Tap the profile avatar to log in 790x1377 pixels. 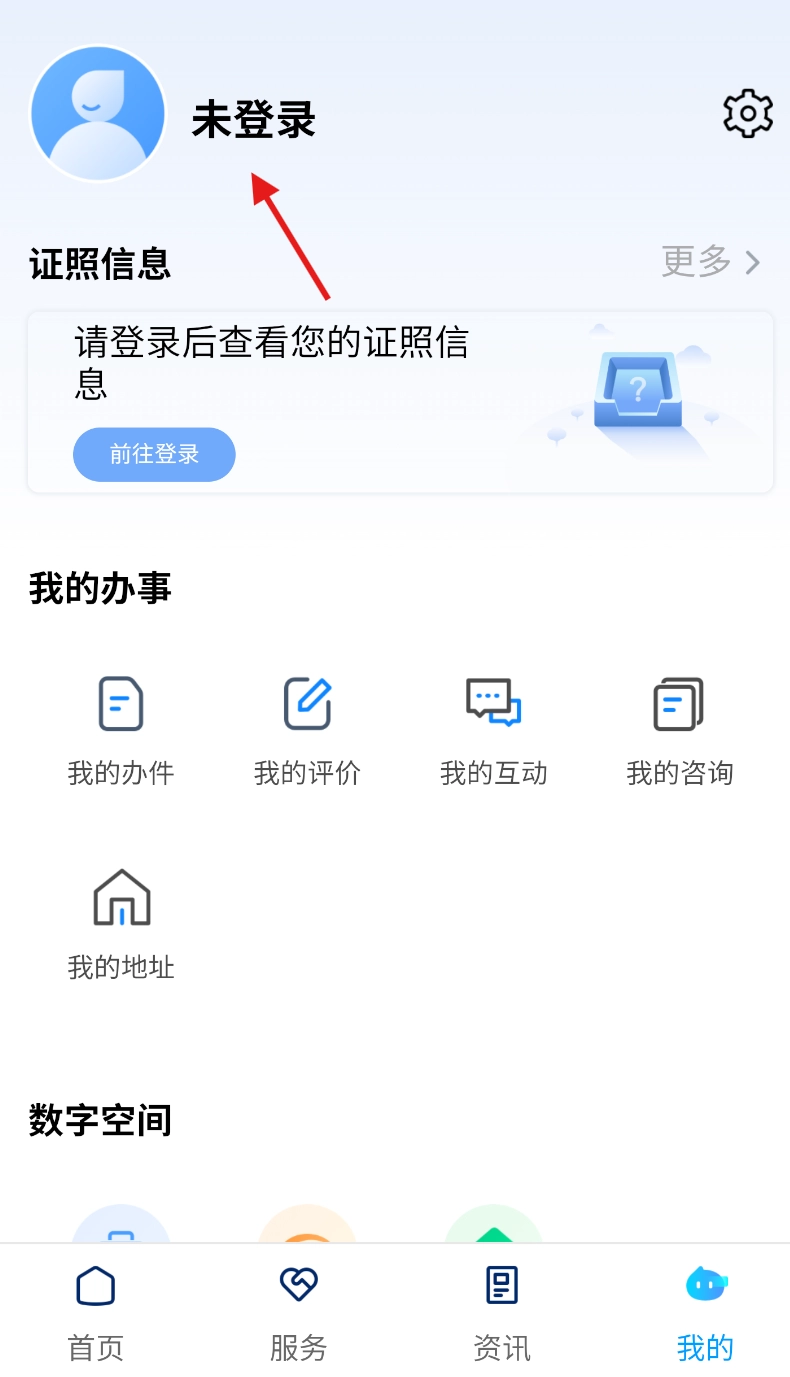pos(98,113)
